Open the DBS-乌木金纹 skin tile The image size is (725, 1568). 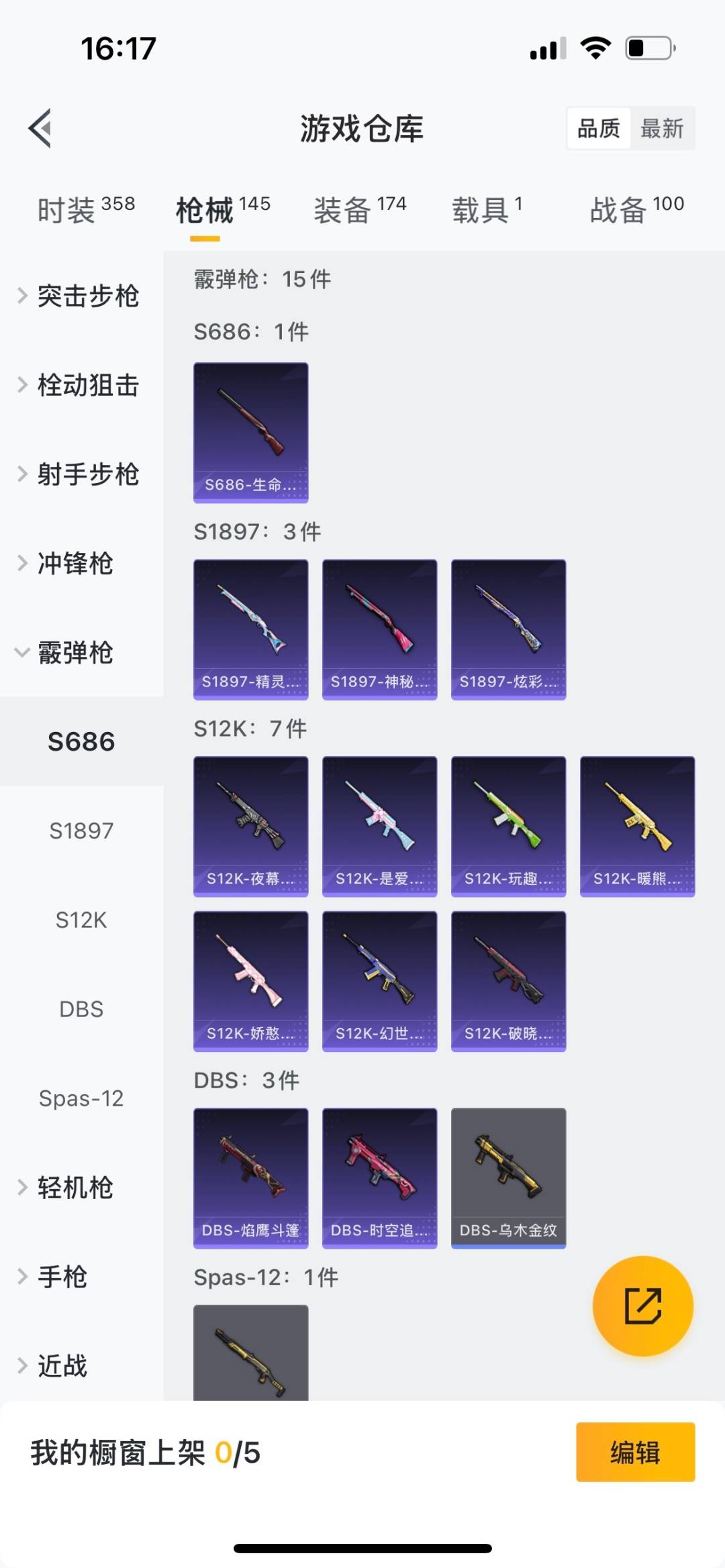click(508, 1178)
